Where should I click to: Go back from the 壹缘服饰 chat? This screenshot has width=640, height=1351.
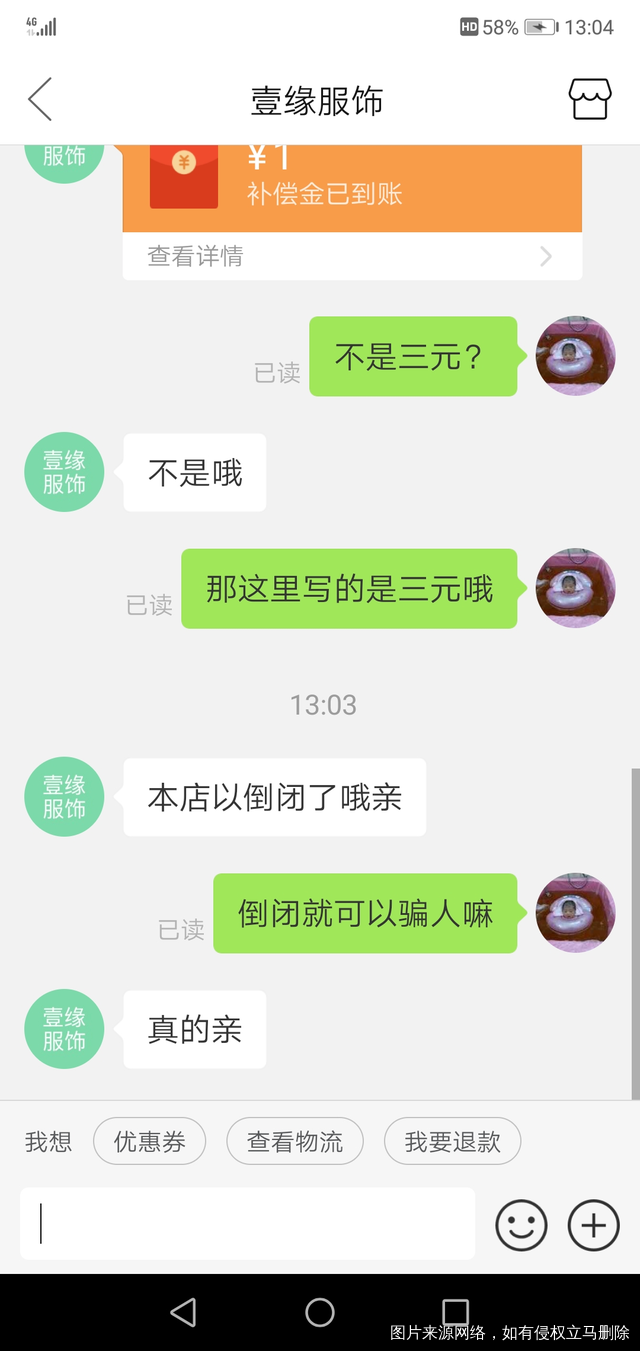40,100
